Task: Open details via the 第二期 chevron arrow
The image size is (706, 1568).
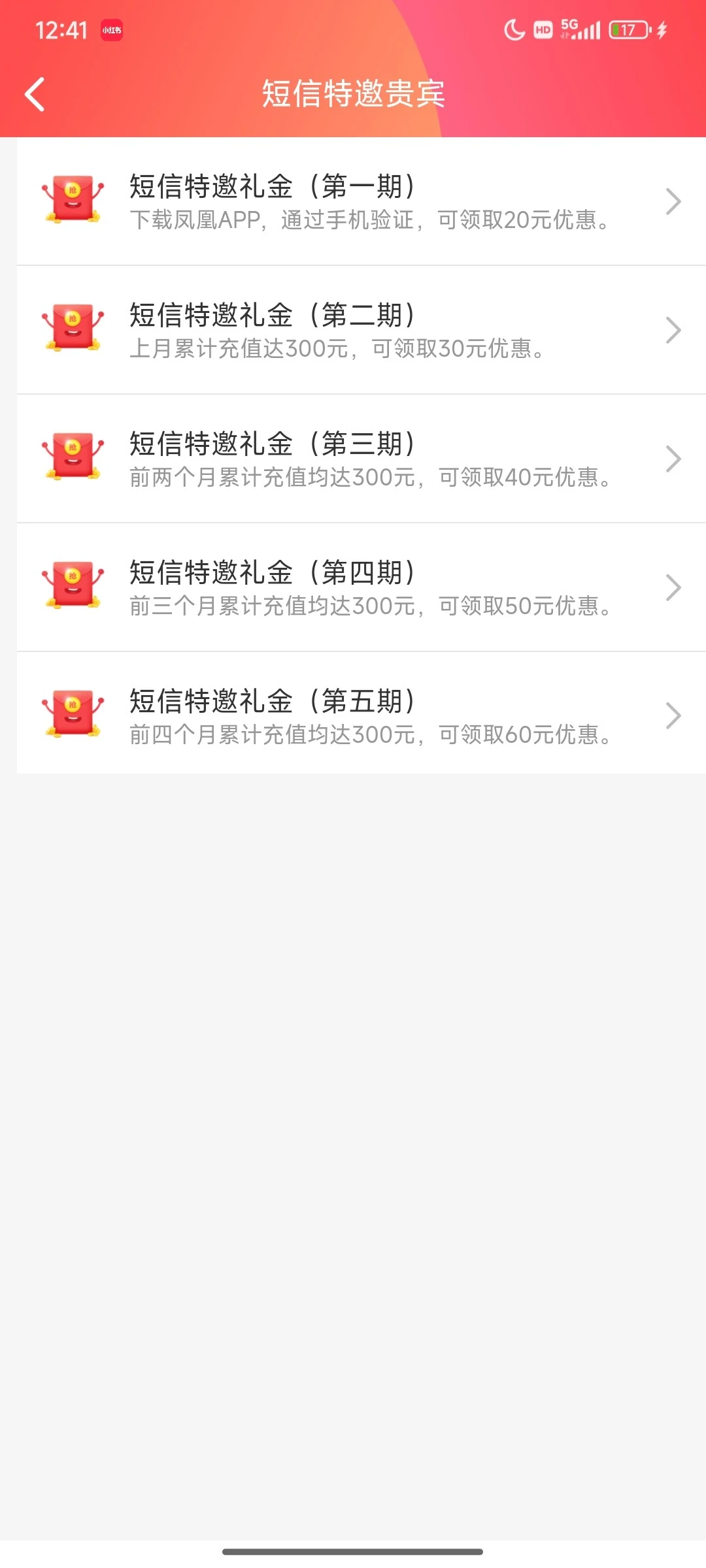Action: 673,329
